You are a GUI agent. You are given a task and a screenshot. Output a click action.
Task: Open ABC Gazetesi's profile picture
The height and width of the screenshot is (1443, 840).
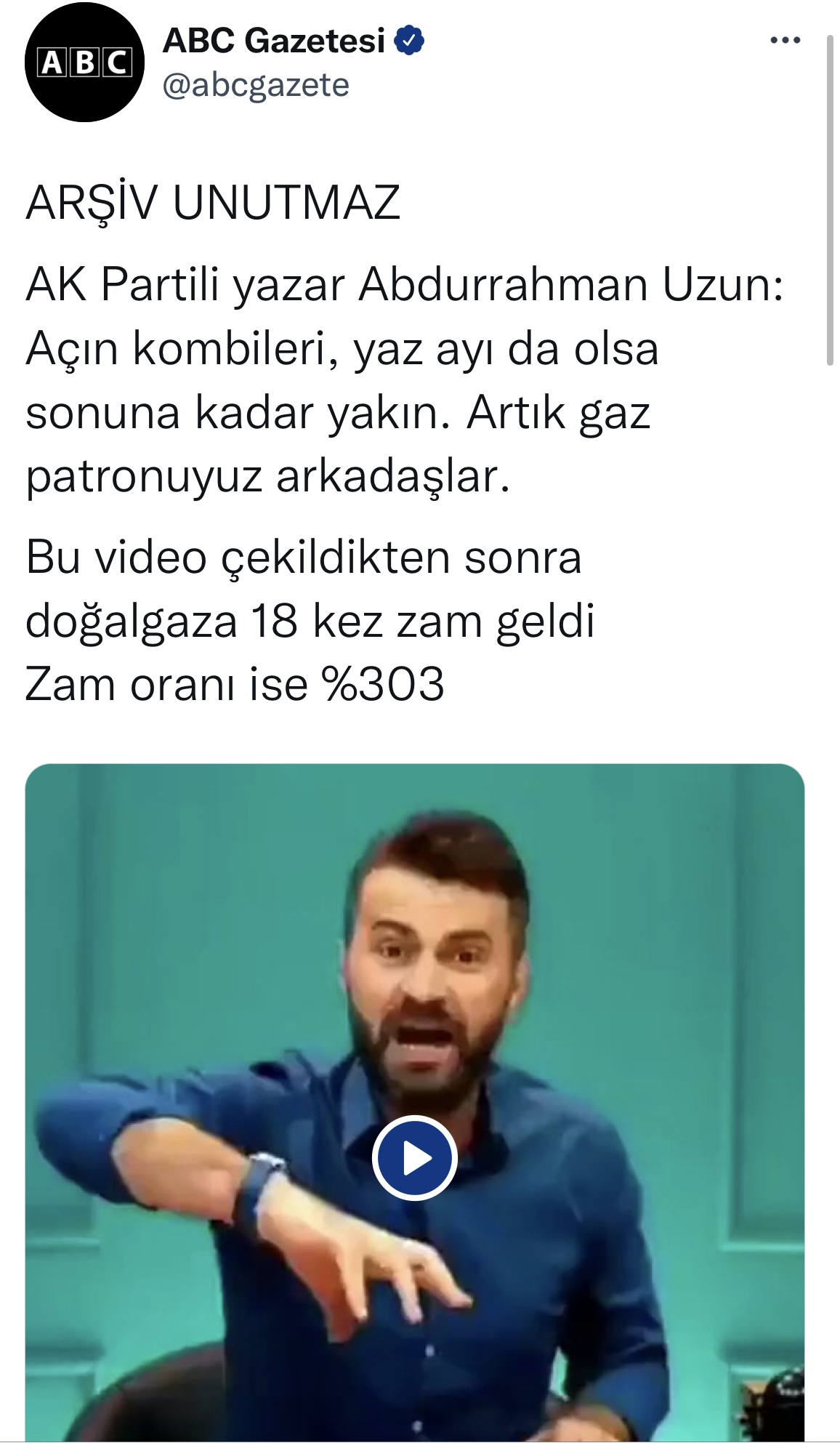(x=84, y=63)
